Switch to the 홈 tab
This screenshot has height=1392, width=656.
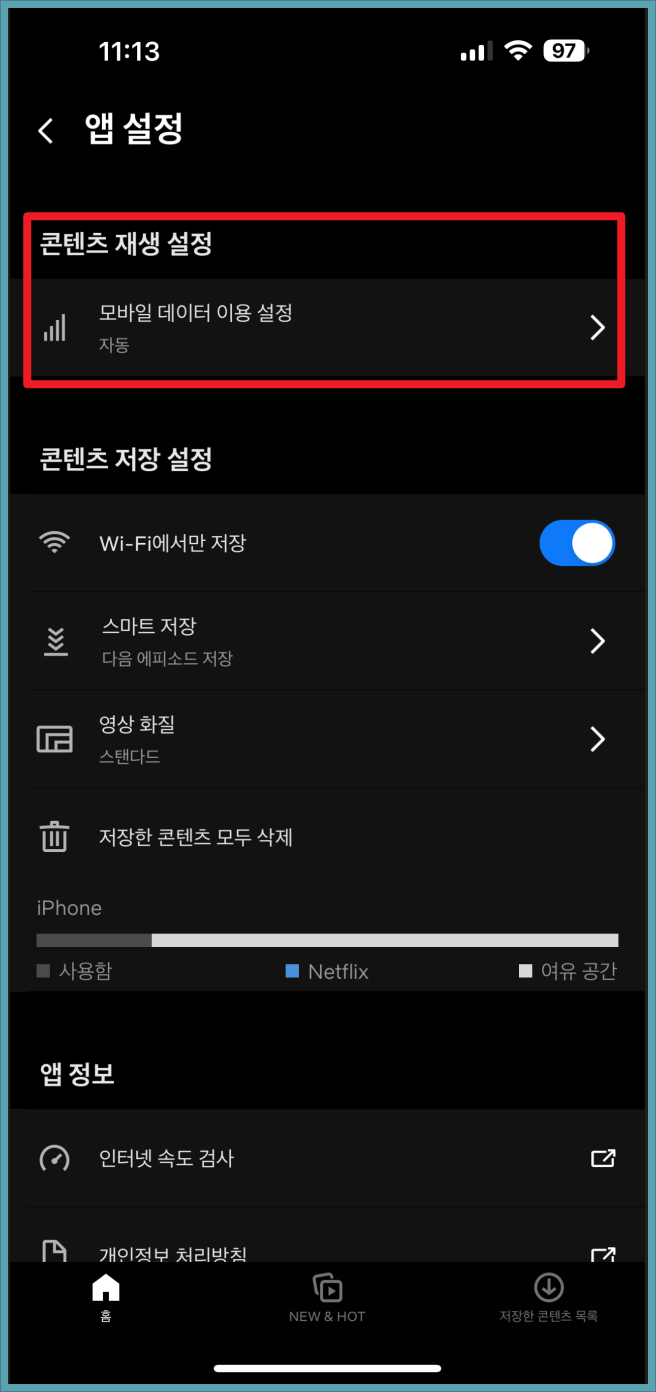(105, 1298)
